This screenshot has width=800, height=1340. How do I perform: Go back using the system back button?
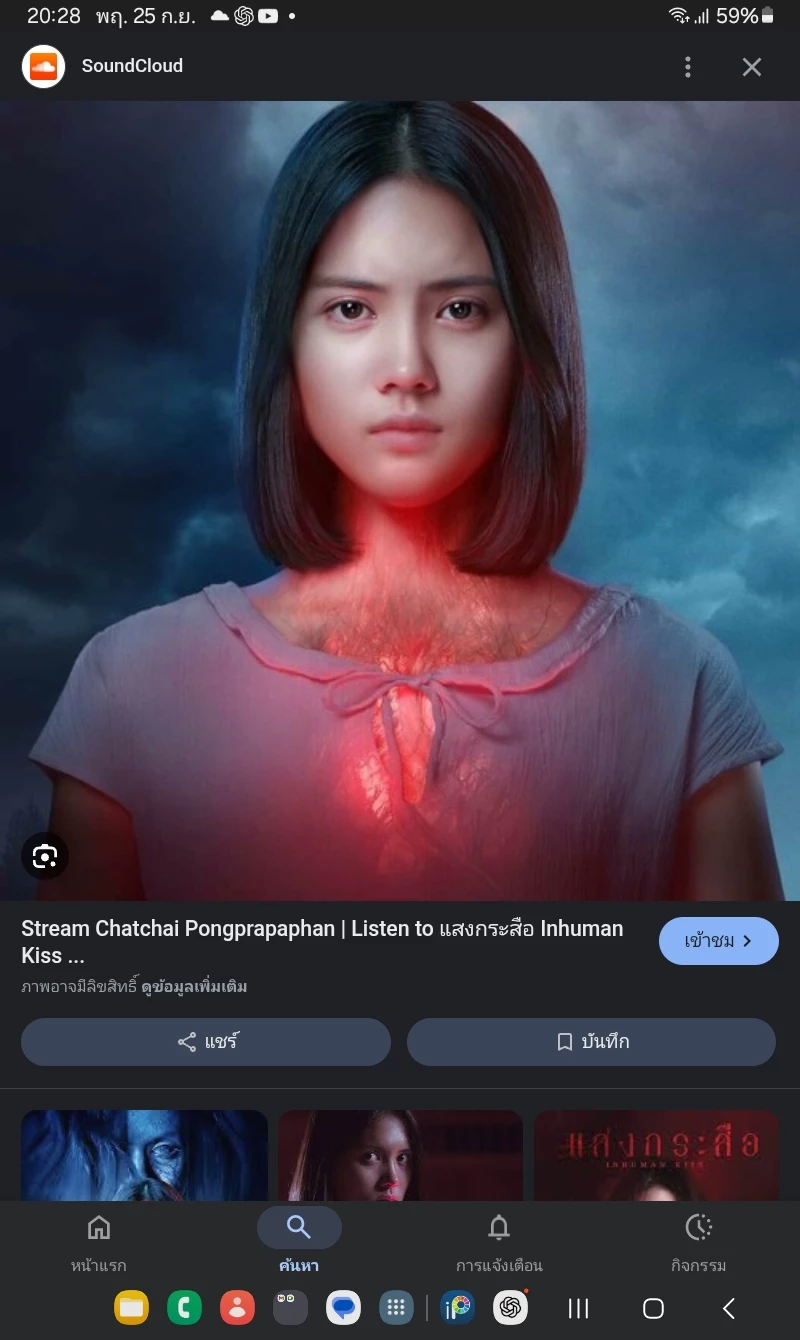(x=729, y=1308)
